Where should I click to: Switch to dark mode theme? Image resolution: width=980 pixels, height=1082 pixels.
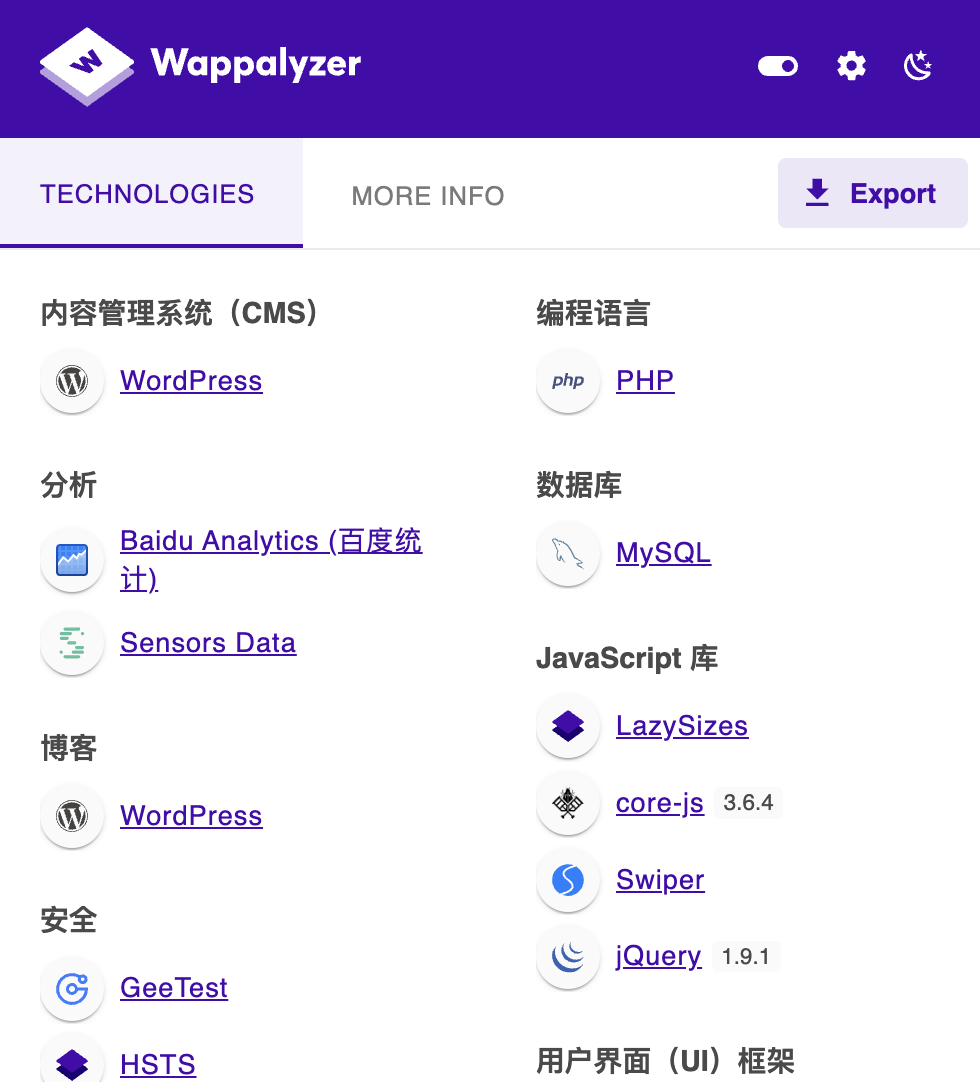(918, 67)
